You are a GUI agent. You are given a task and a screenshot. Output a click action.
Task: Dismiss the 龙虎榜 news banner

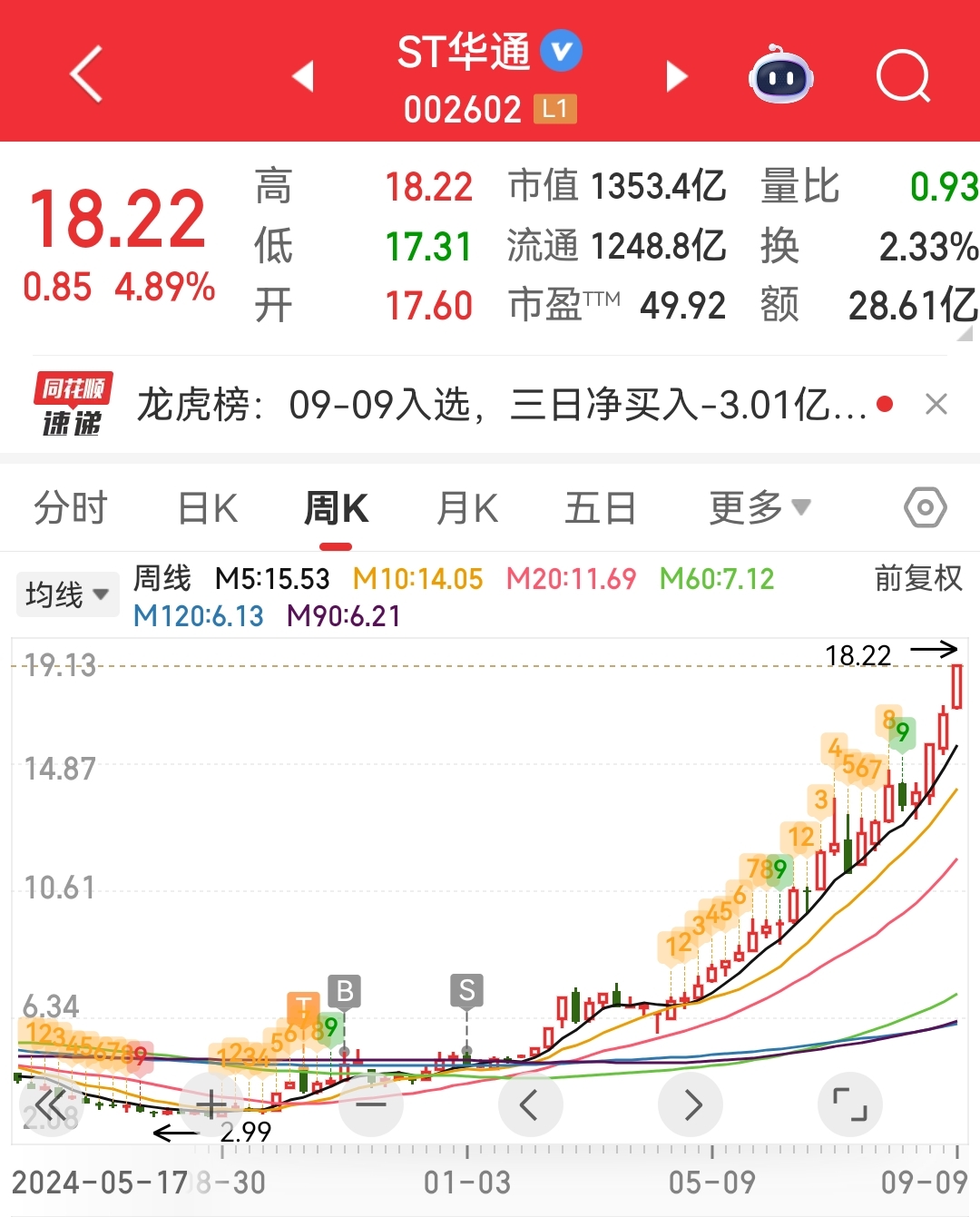coord(936,405)
